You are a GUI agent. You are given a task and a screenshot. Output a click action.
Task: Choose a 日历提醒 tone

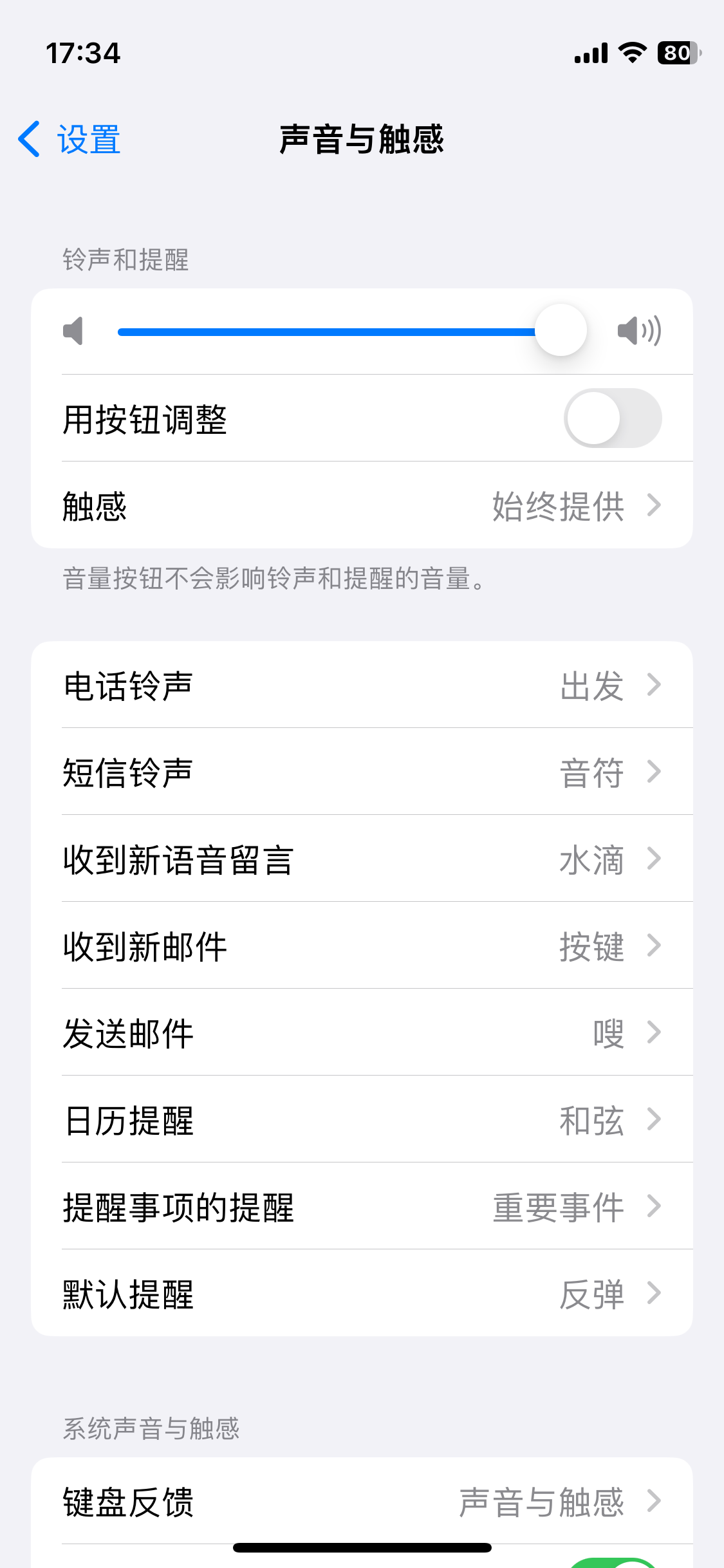[362, 1120]
